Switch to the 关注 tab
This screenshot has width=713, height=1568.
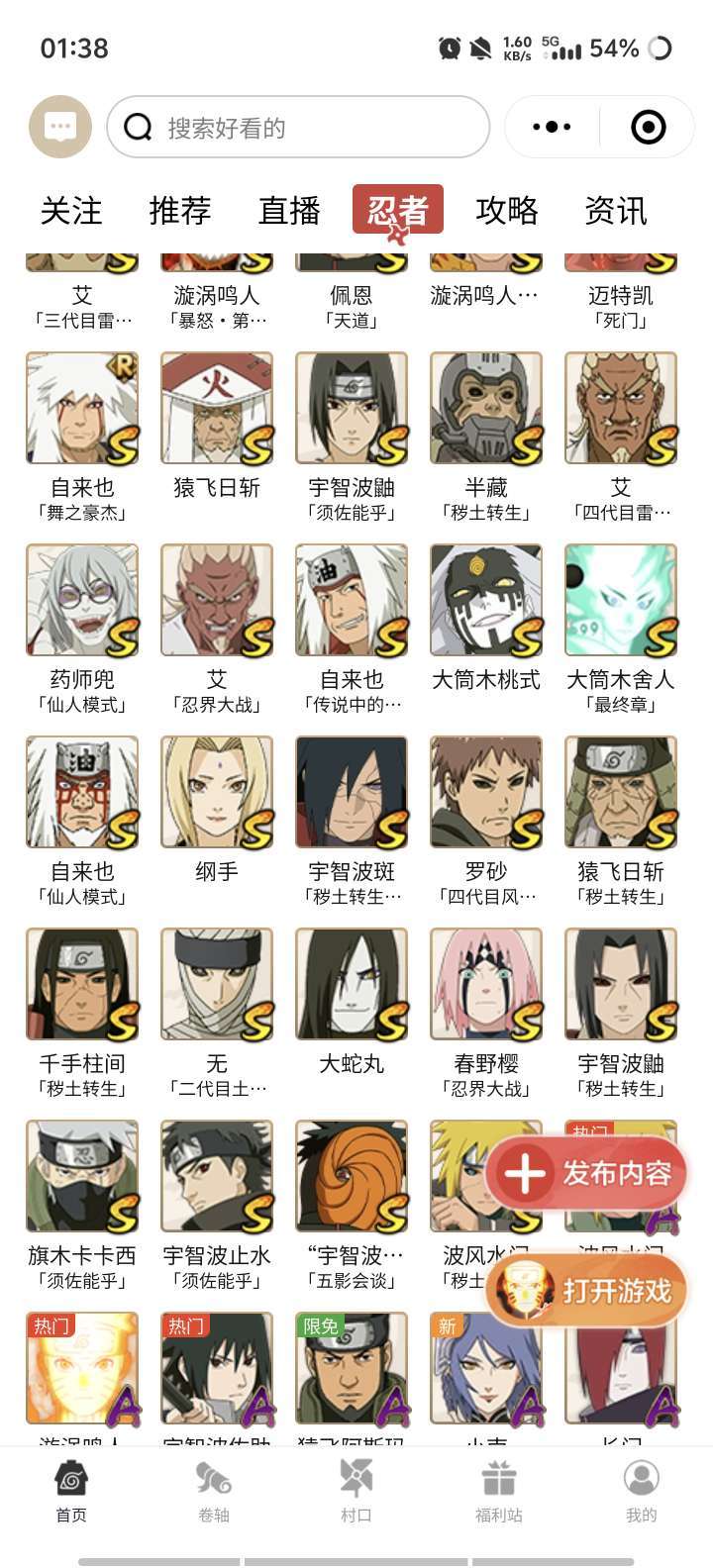coord(71,210)
